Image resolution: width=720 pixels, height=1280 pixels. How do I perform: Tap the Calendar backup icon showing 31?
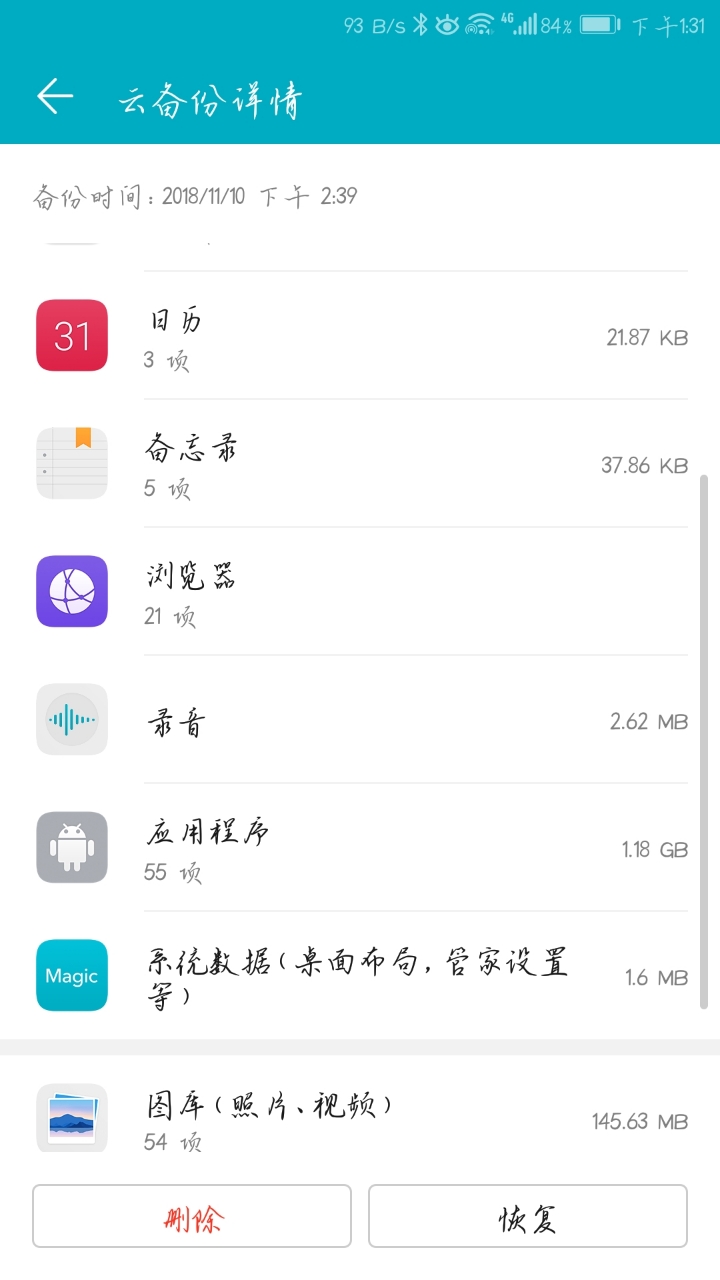point(71,336)
